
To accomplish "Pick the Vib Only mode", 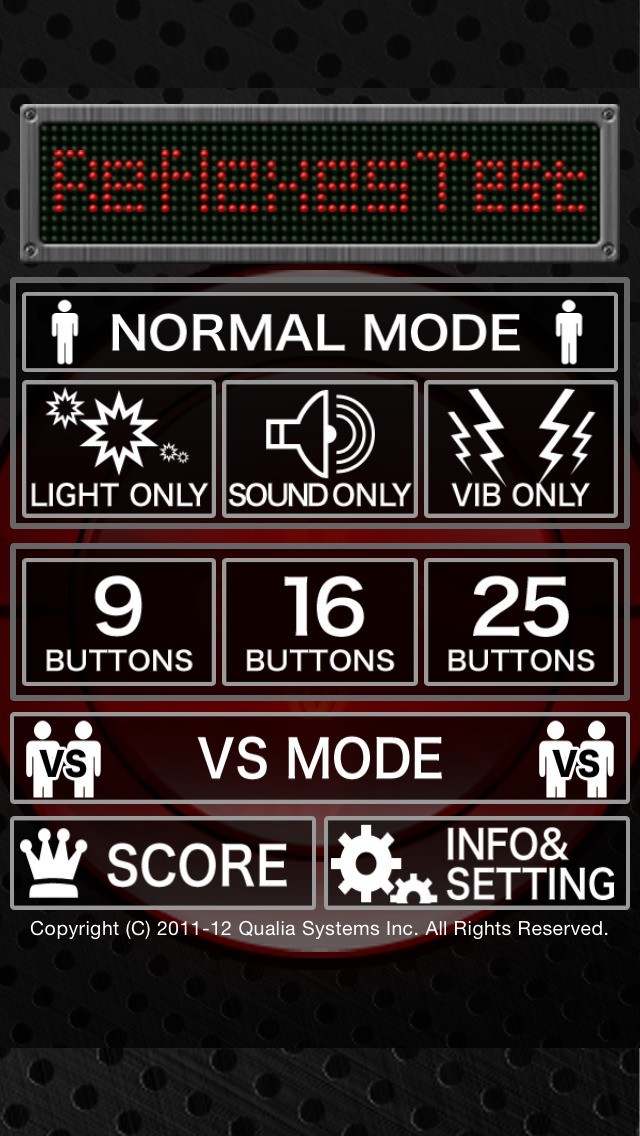I will point(520,449).
